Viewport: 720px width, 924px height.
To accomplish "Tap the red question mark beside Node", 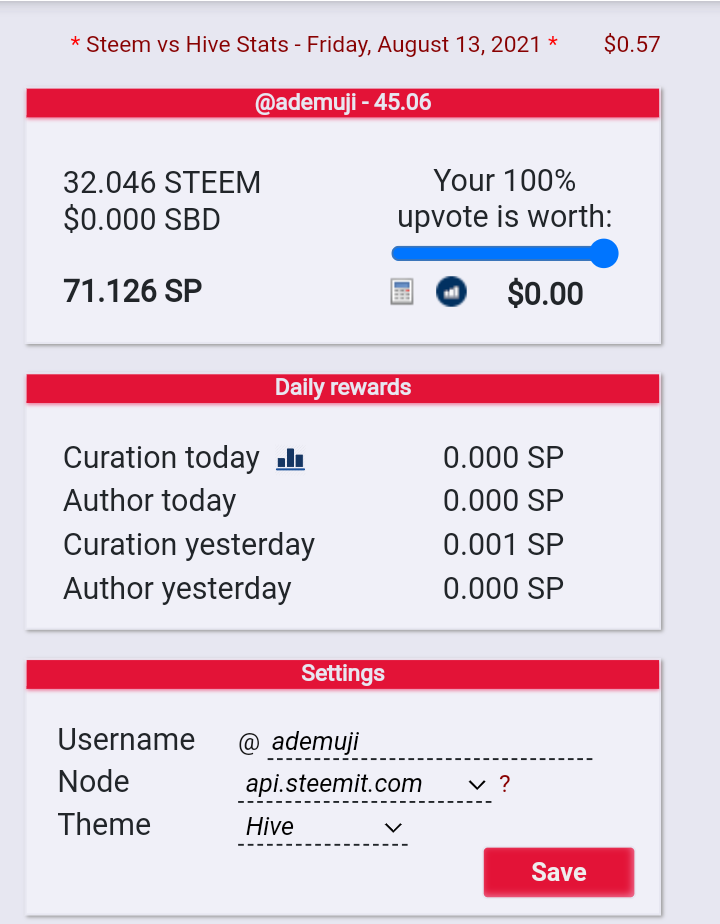I will pyautogui.click(x=505, y=785).
